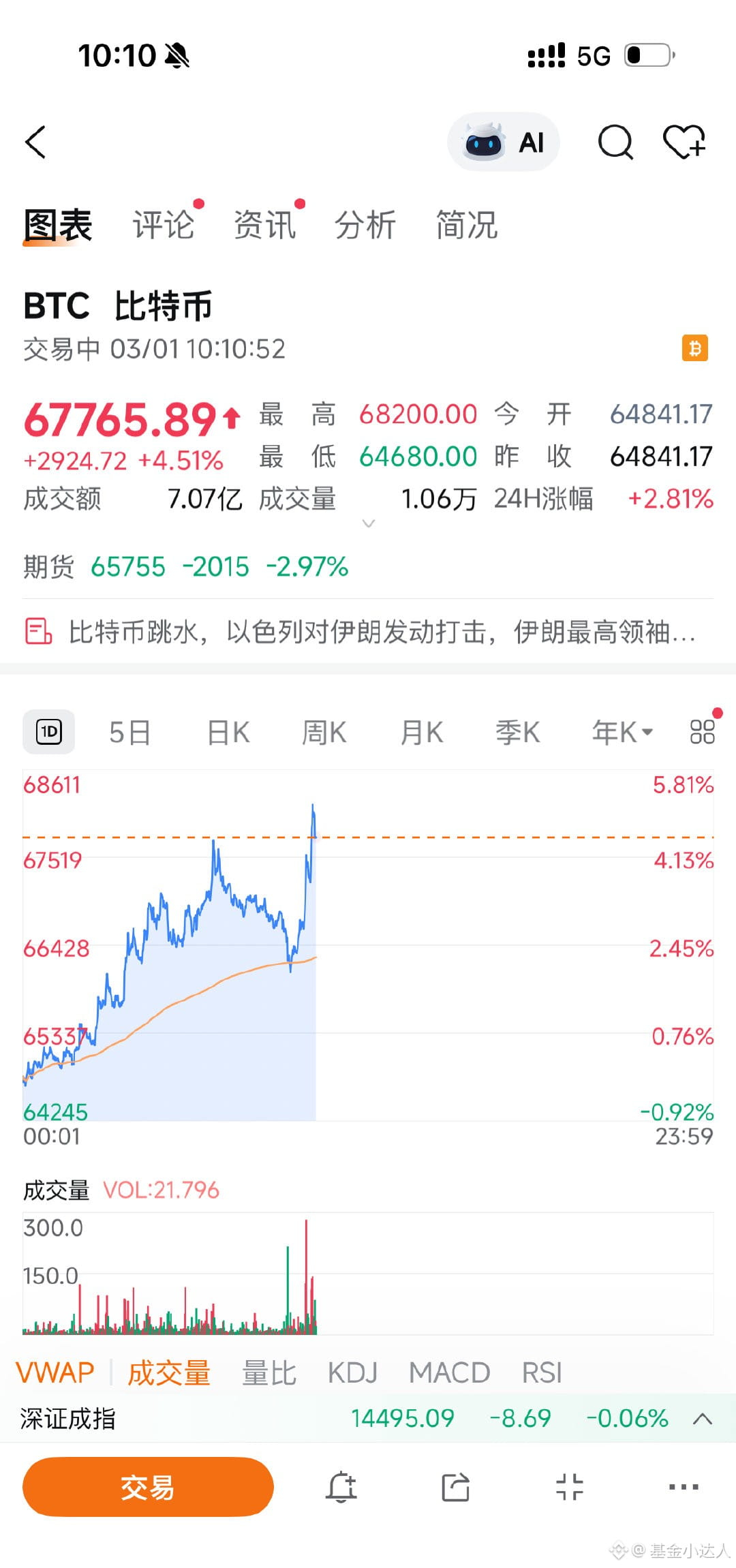The height and width of the screenshot is (1568, 736).
Task: Open the 分析 tab
Action: pyautogui.click(x=365, y=225)
